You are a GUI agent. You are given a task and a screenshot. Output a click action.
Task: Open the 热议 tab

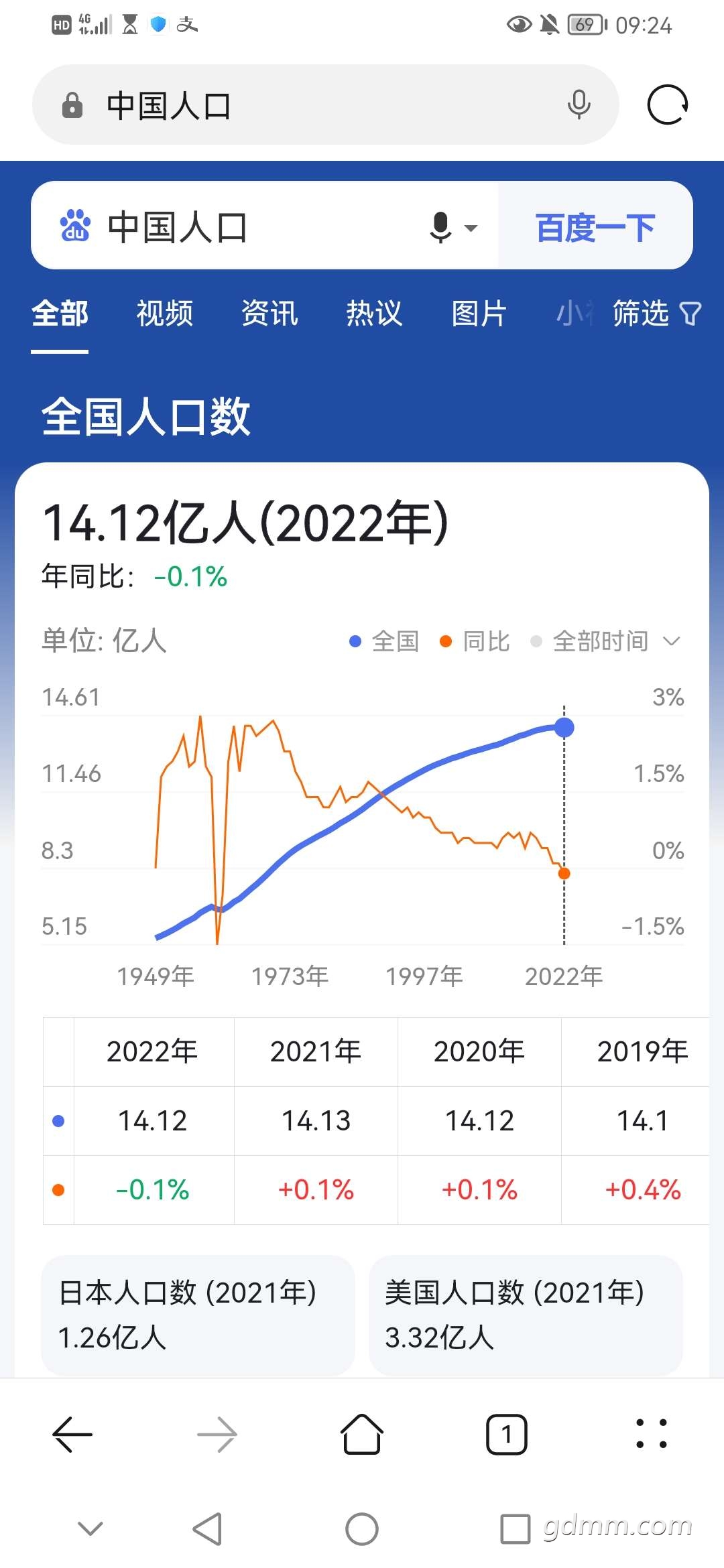(x=374, y=314)
